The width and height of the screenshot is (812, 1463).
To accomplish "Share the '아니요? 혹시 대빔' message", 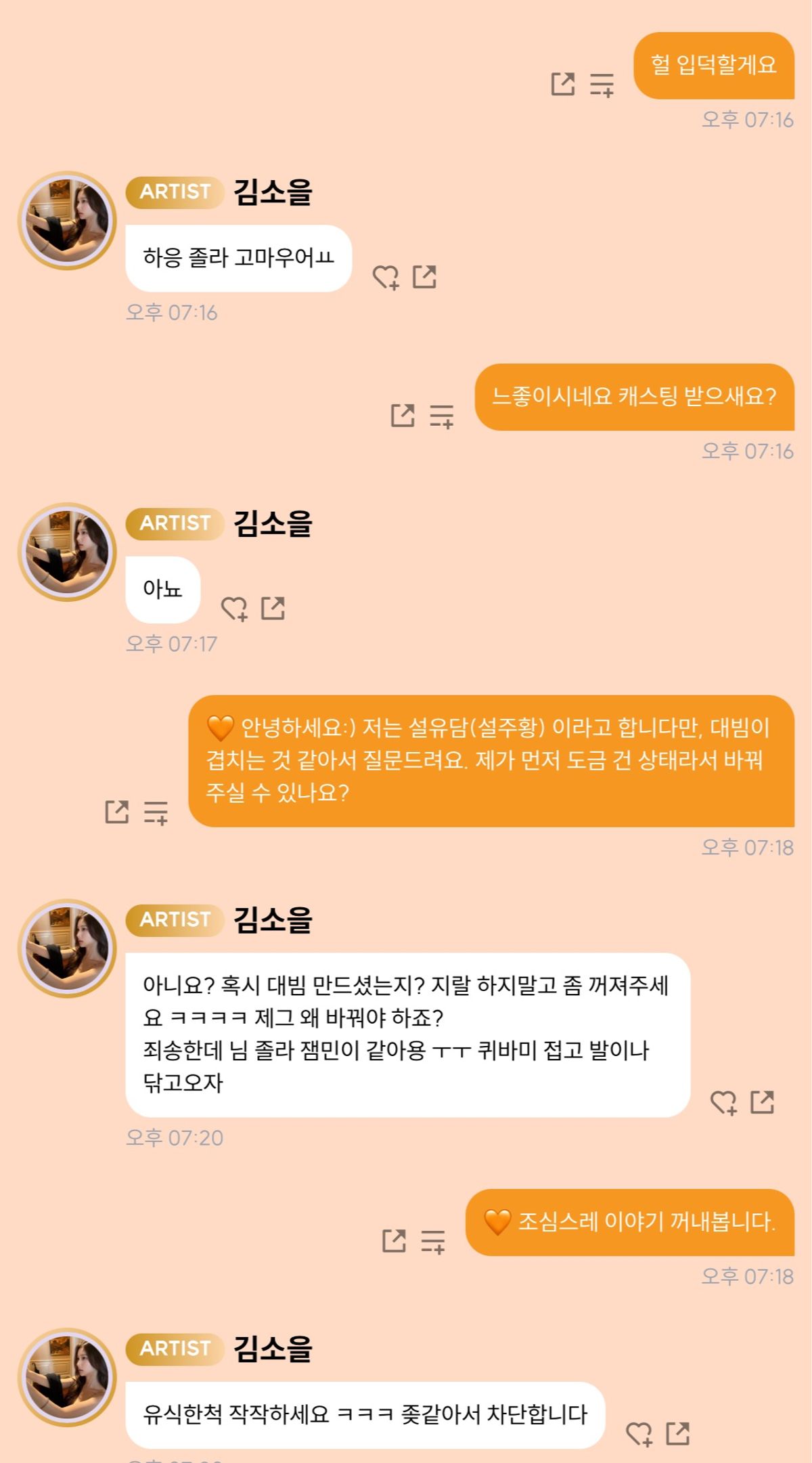I will click(762, 1102).
